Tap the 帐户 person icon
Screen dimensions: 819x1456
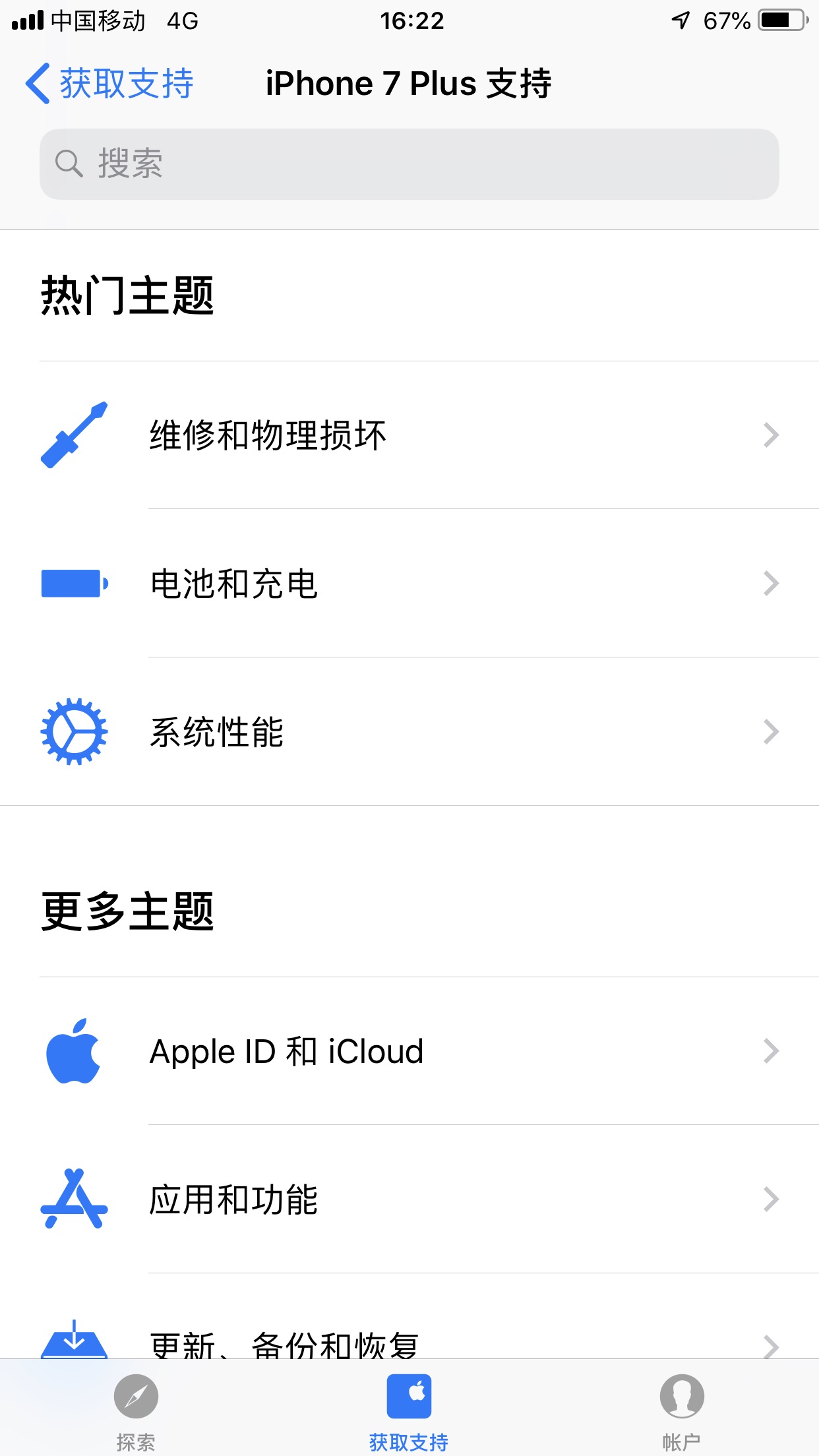682,1397
